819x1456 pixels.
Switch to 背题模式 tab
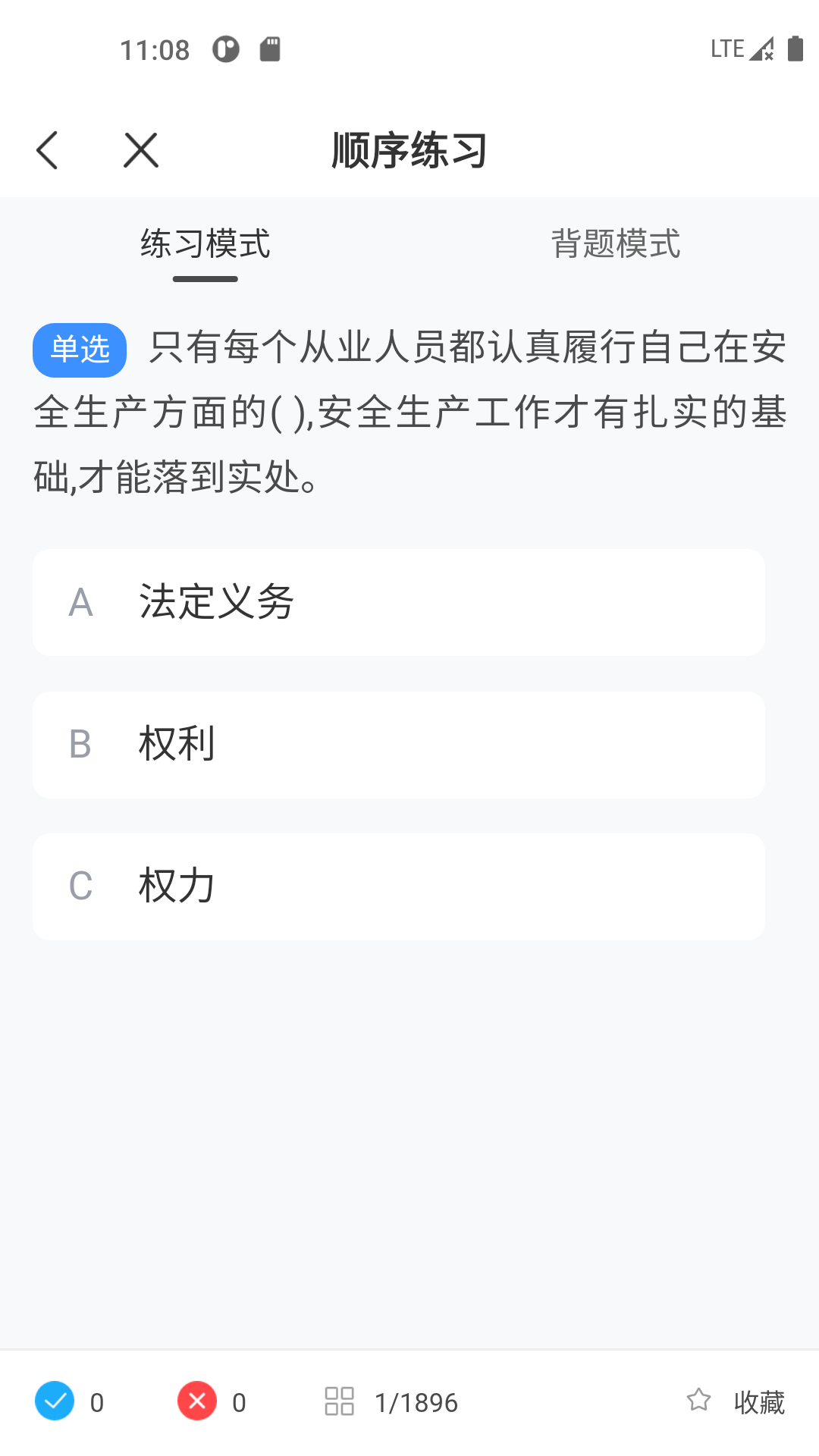tap(616, 243)
